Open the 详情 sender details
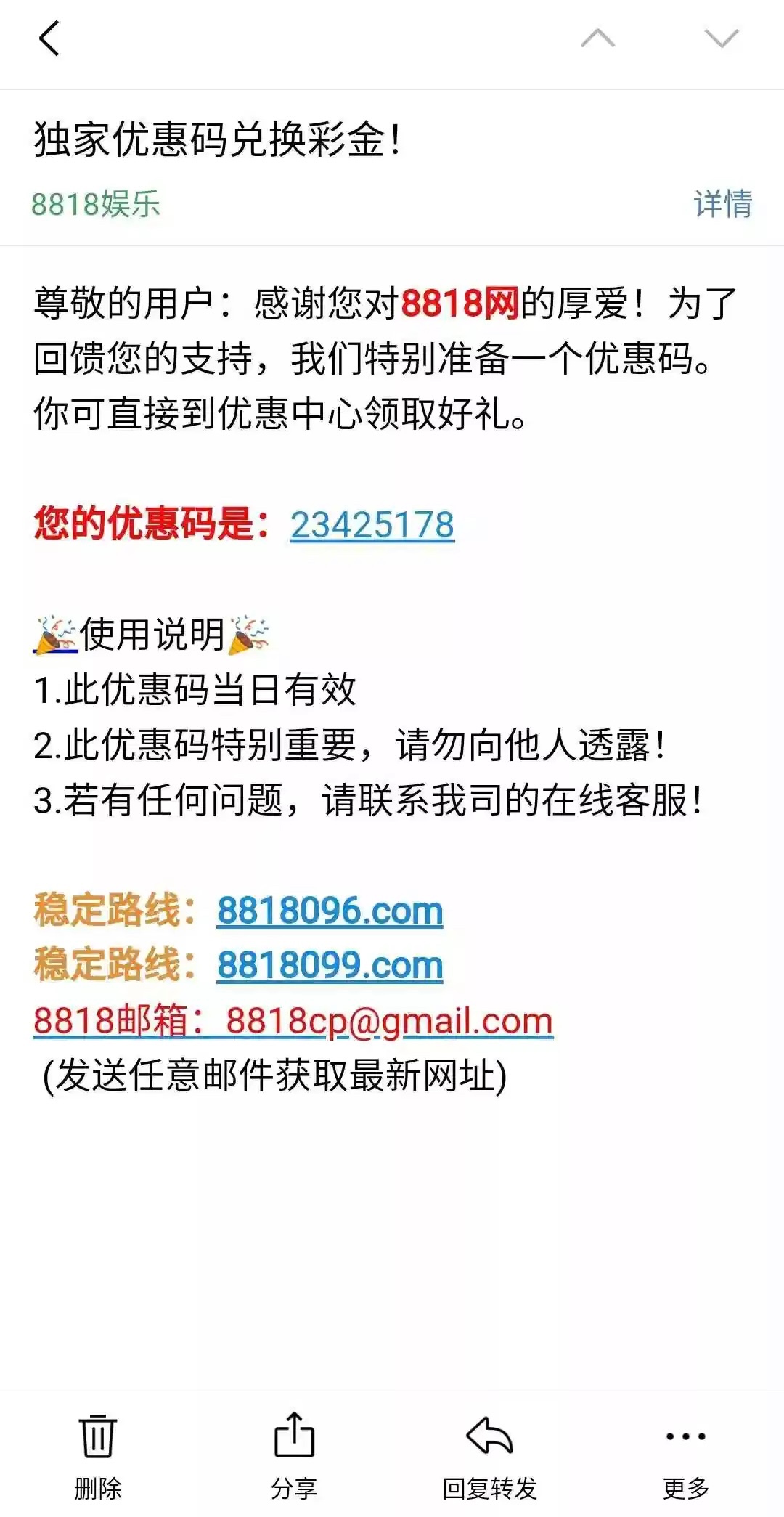Viewport: 784px width, 1517px height. pos(722,204)
